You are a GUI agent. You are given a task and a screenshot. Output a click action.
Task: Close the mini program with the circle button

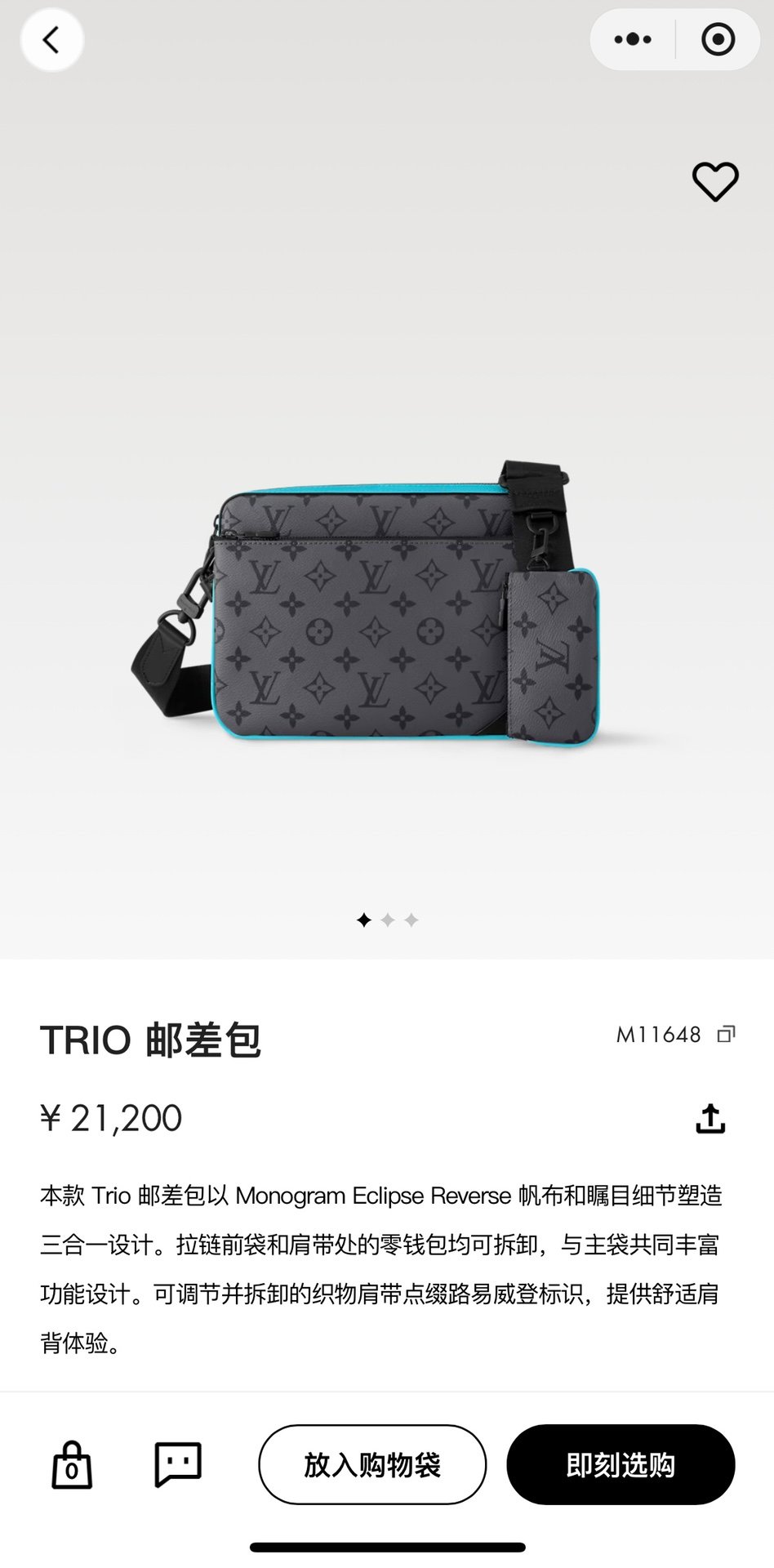[718, 39]
